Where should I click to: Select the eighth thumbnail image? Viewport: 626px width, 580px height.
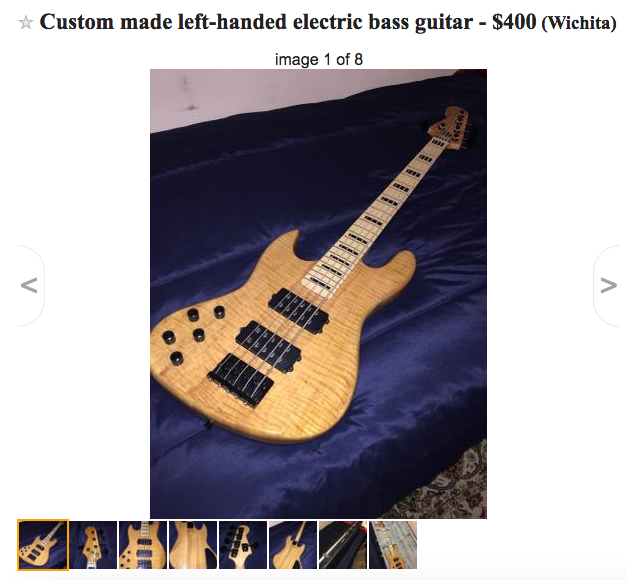pos(393,545)
